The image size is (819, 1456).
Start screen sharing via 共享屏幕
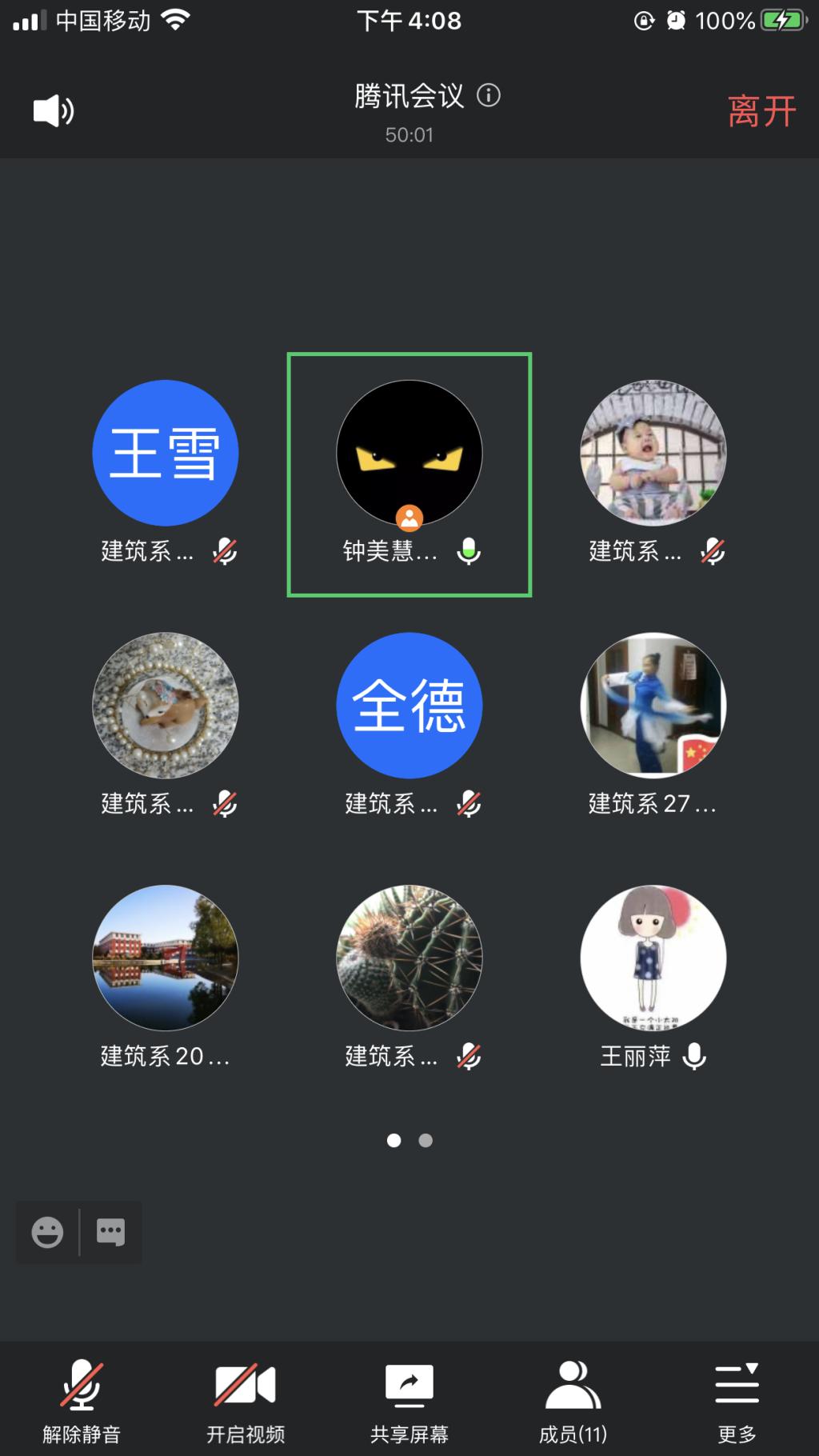[x=409, y=1400]
